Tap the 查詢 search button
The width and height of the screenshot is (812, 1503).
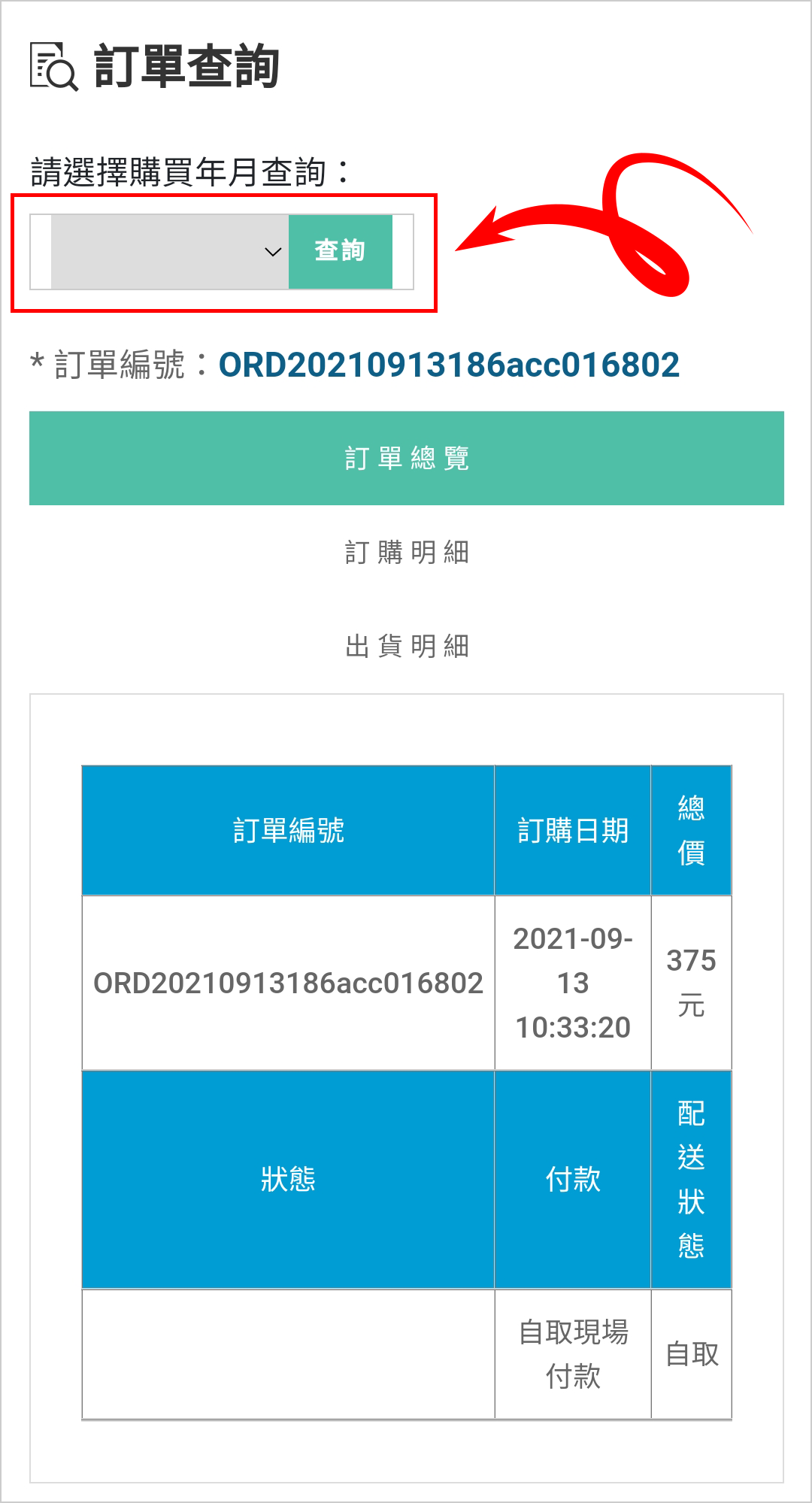tap(340, 252)
